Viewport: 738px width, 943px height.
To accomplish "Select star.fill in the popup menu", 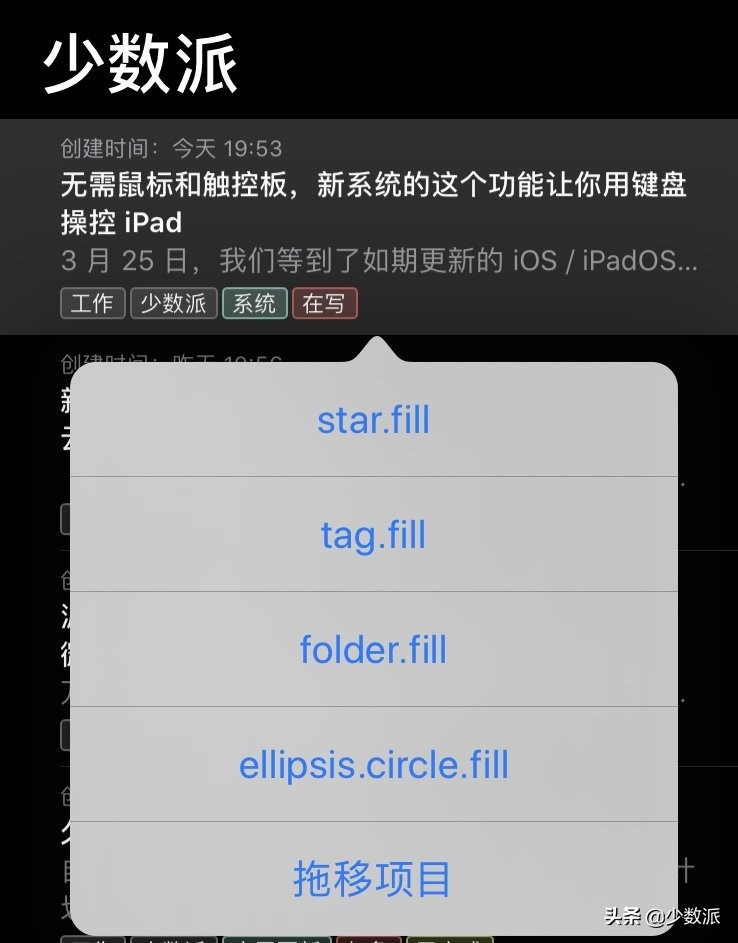I will coord(373,420).
